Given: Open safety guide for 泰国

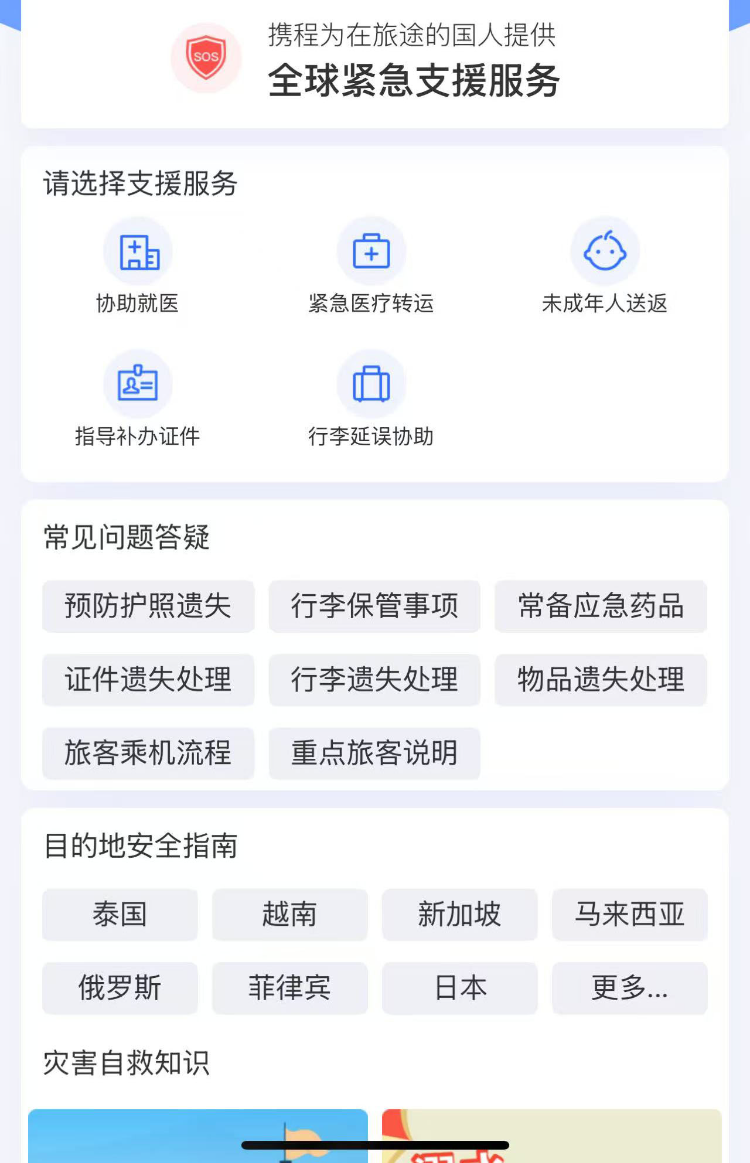Looking at the screenshot, I should pos(120,914).
